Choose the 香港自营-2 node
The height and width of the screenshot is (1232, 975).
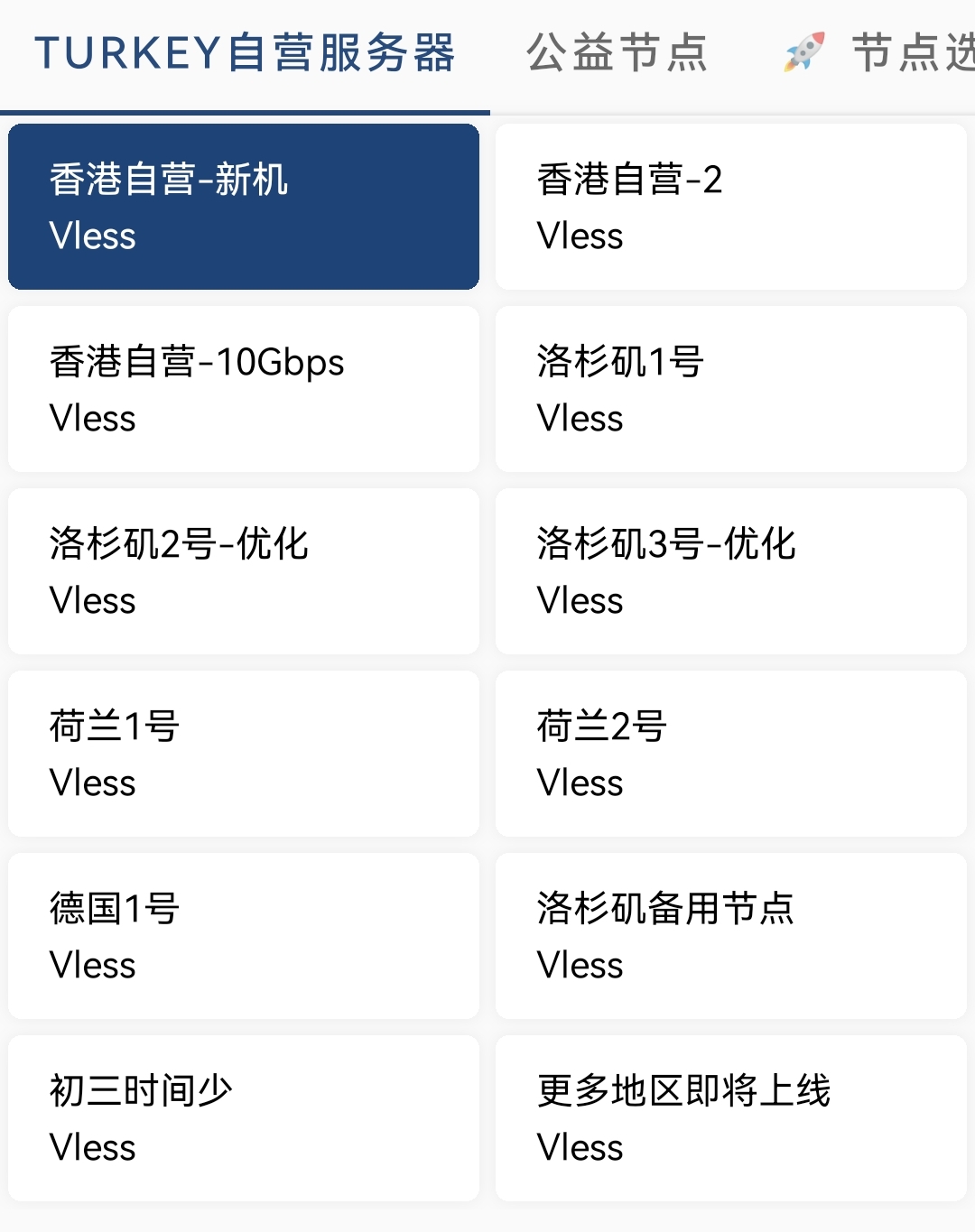[x=731, y=207]
